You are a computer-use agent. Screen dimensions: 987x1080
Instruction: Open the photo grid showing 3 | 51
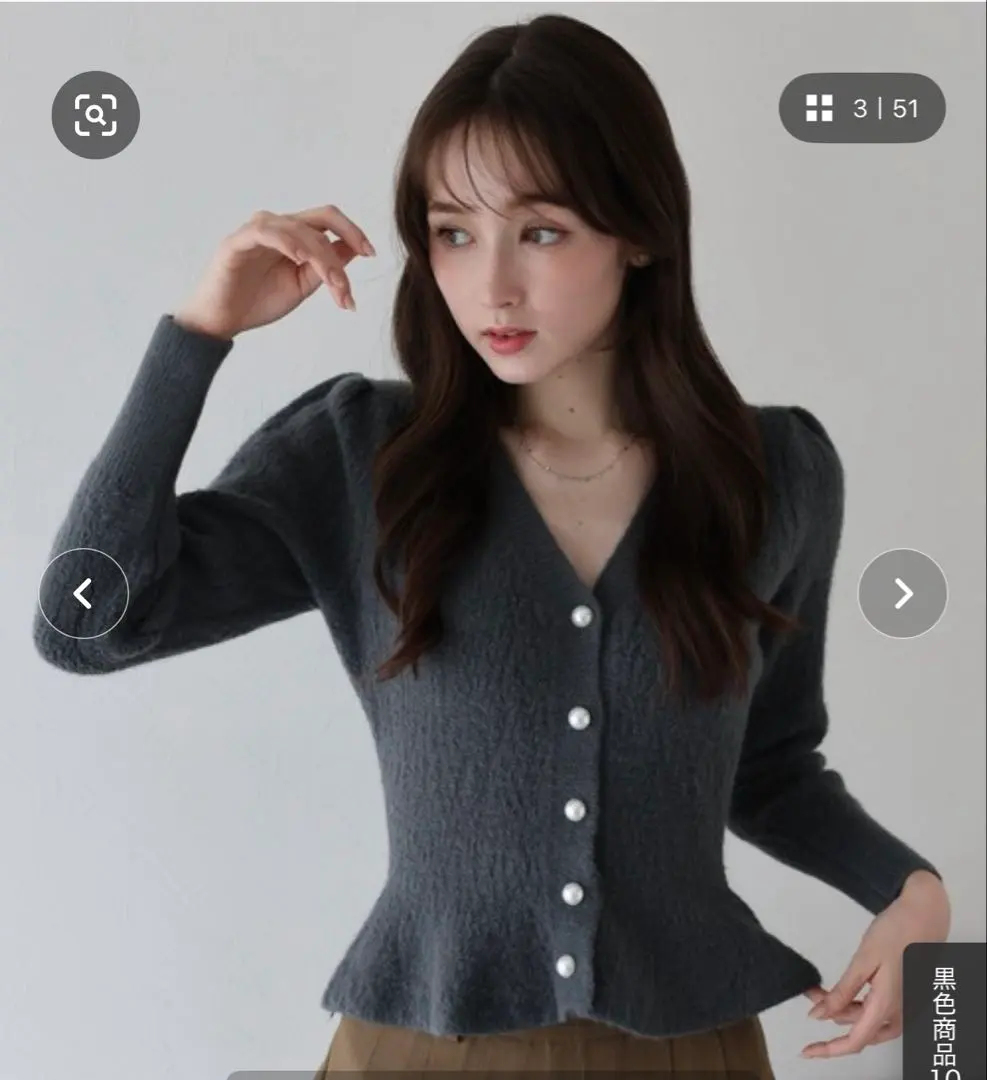[x=861, y=108]
